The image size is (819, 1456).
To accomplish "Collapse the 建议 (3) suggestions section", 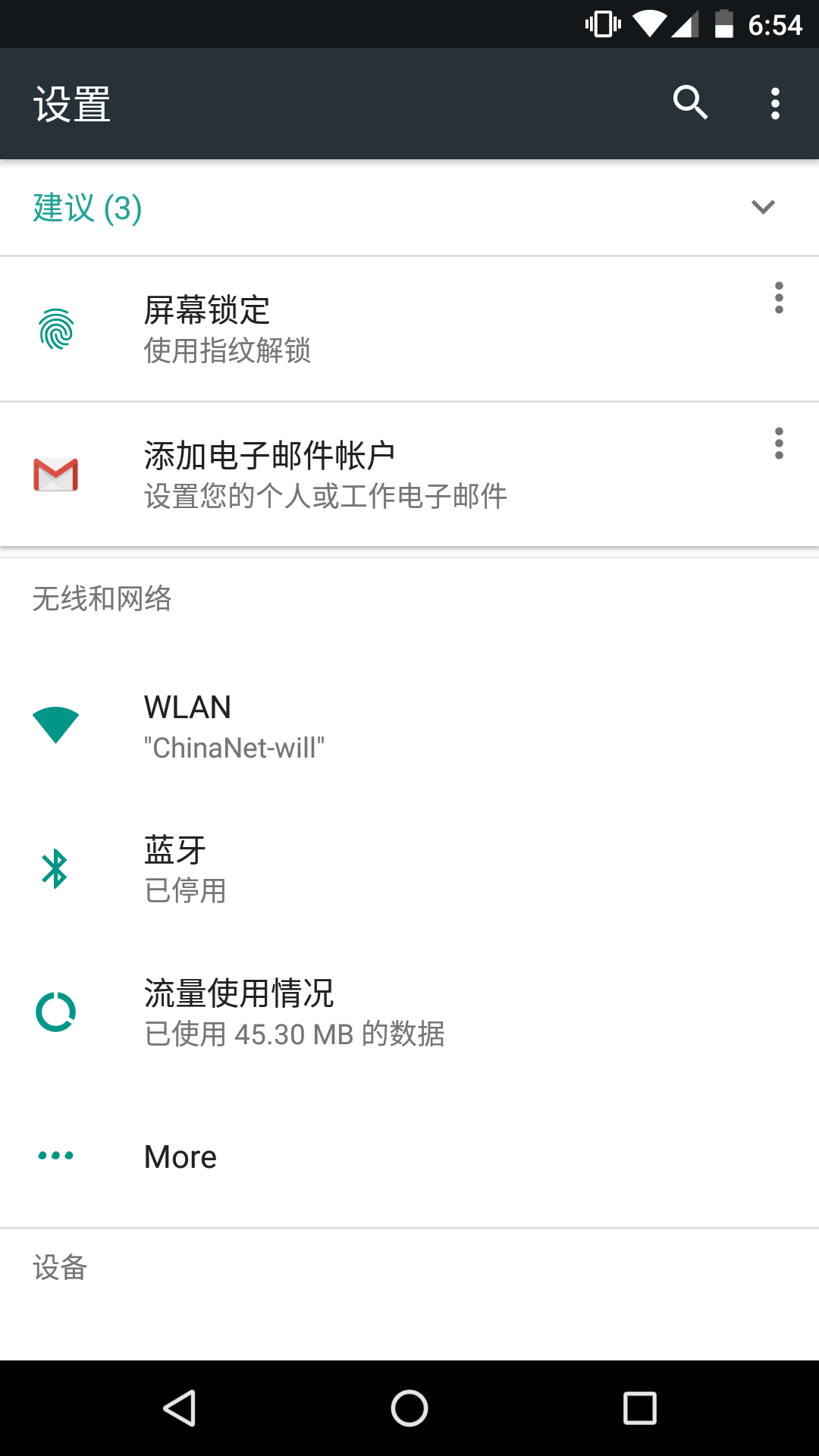I will point(763,207).
